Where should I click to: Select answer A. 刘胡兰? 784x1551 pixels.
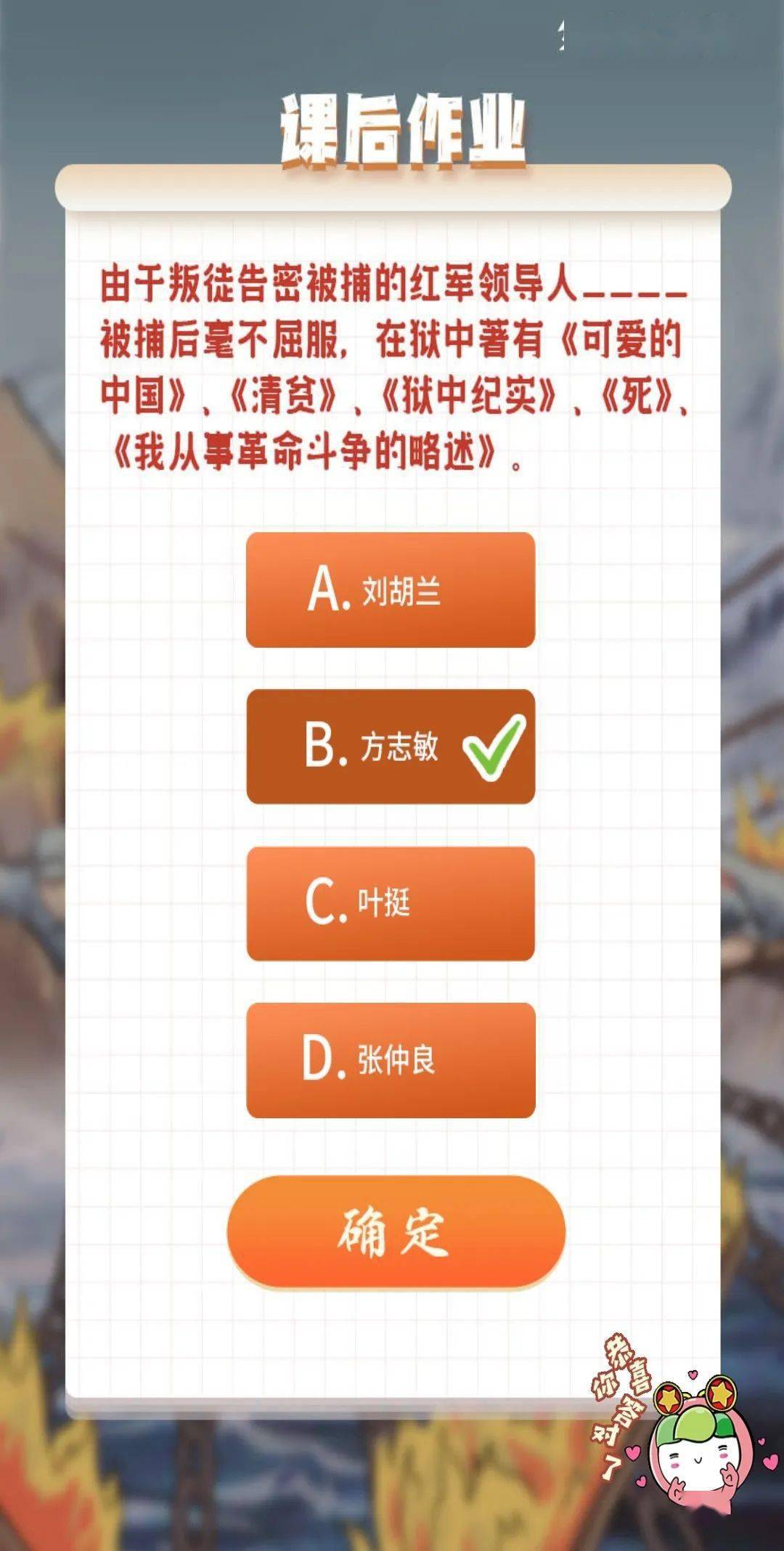click(391, 590)
